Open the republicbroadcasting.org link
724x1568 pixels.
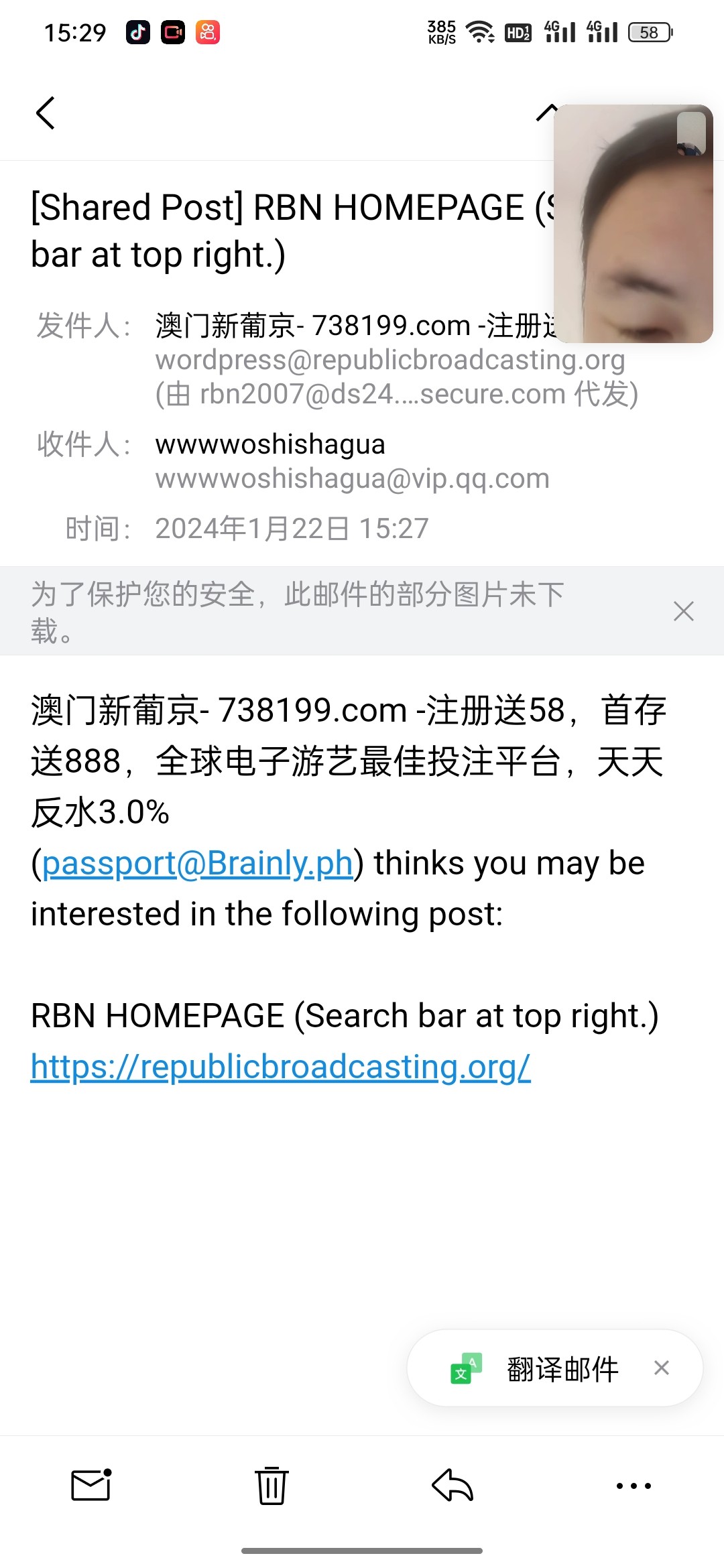(x=280, y=1067)
